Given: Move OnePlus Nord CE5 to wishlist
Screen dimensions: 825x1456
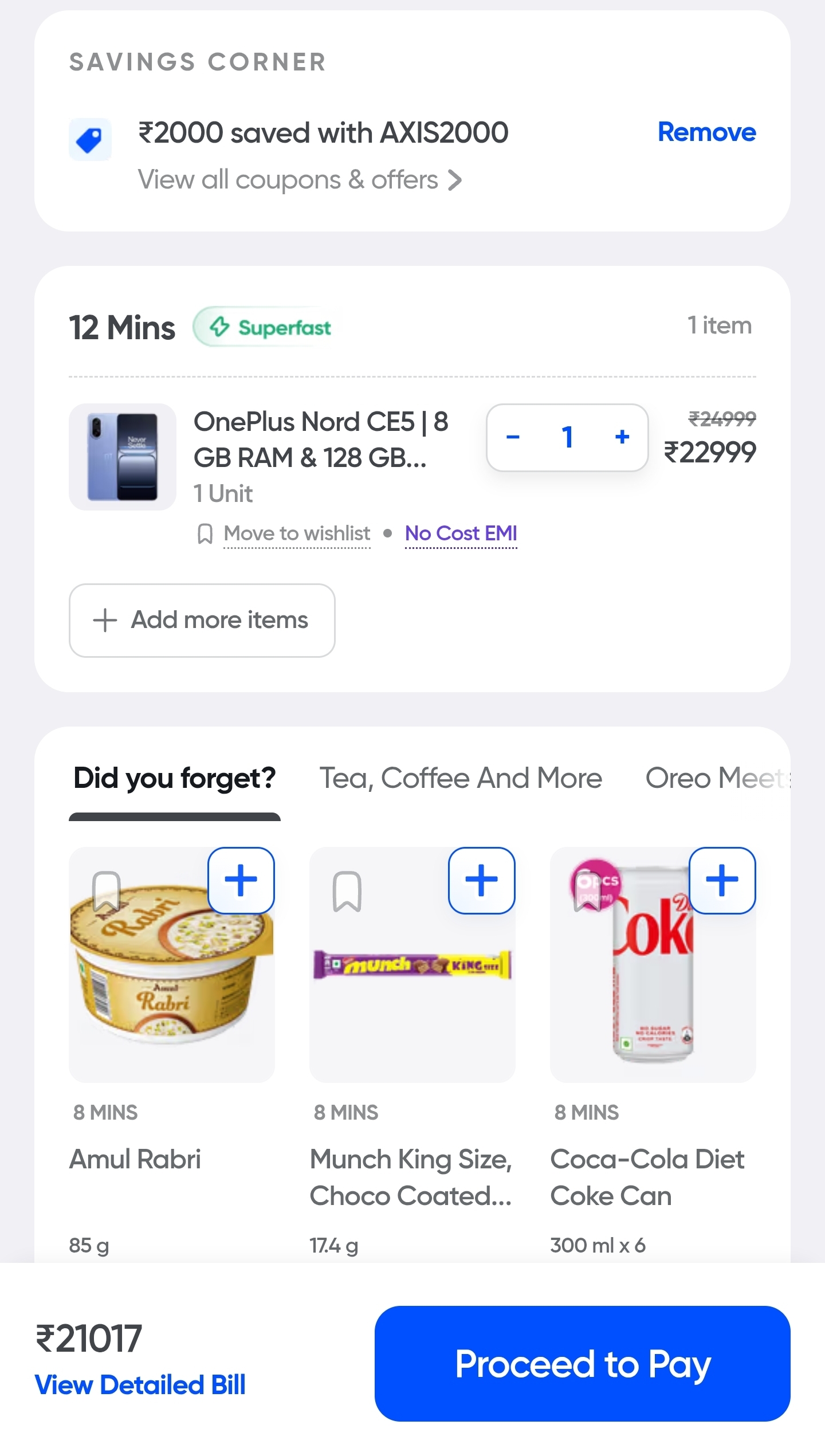Looking at the screenshot, I should point(296,533).
